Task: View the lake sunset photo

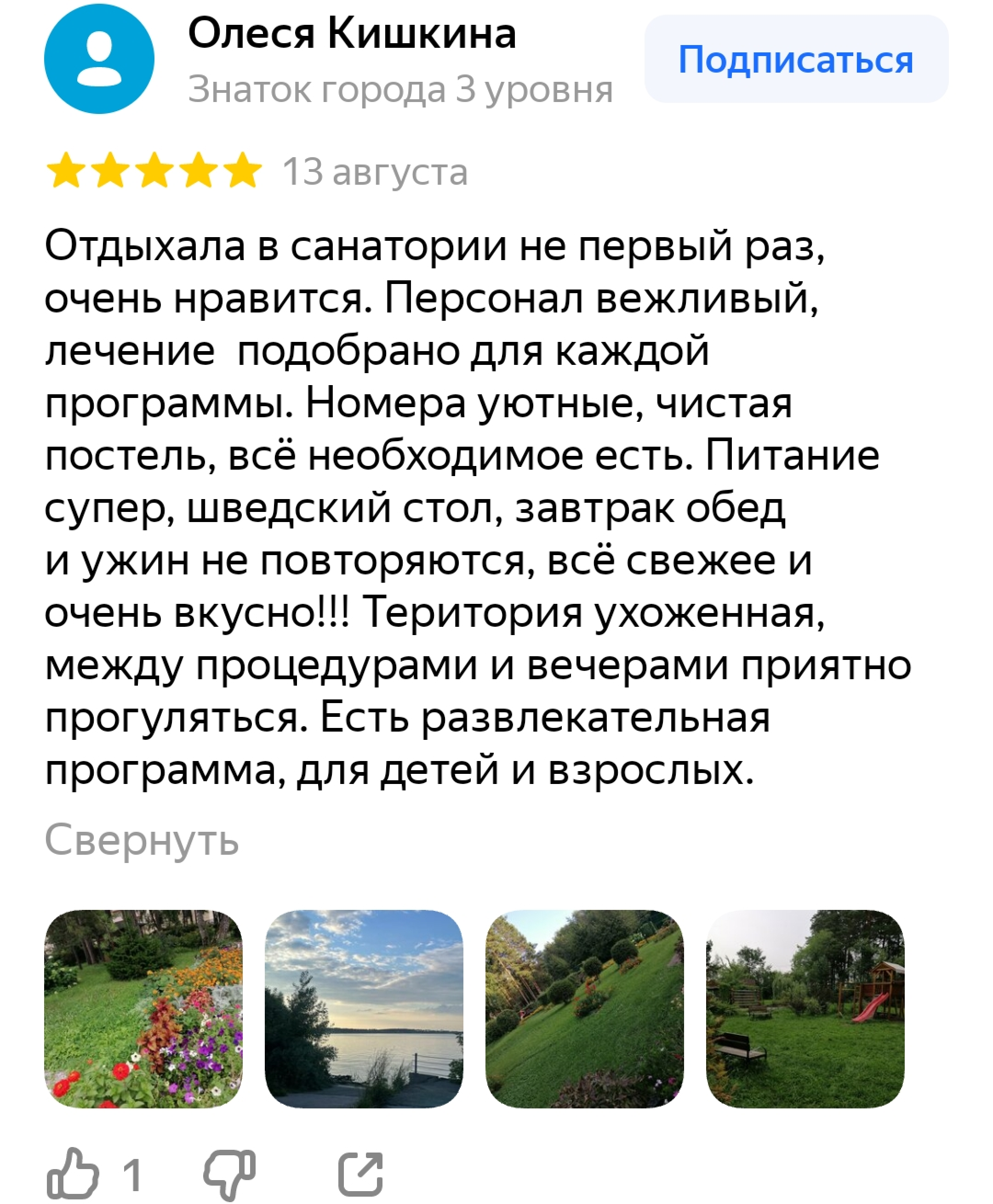Action: [364, 1009]
